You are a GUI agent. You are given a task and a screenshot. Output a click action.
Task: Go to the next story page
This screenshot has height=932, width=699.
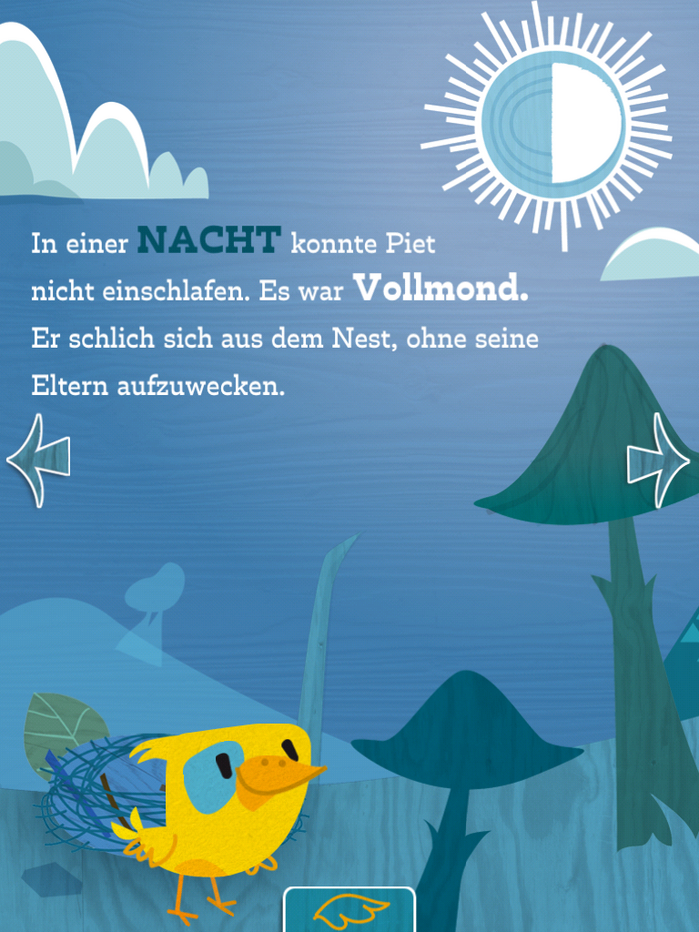(x=658, y=461)
